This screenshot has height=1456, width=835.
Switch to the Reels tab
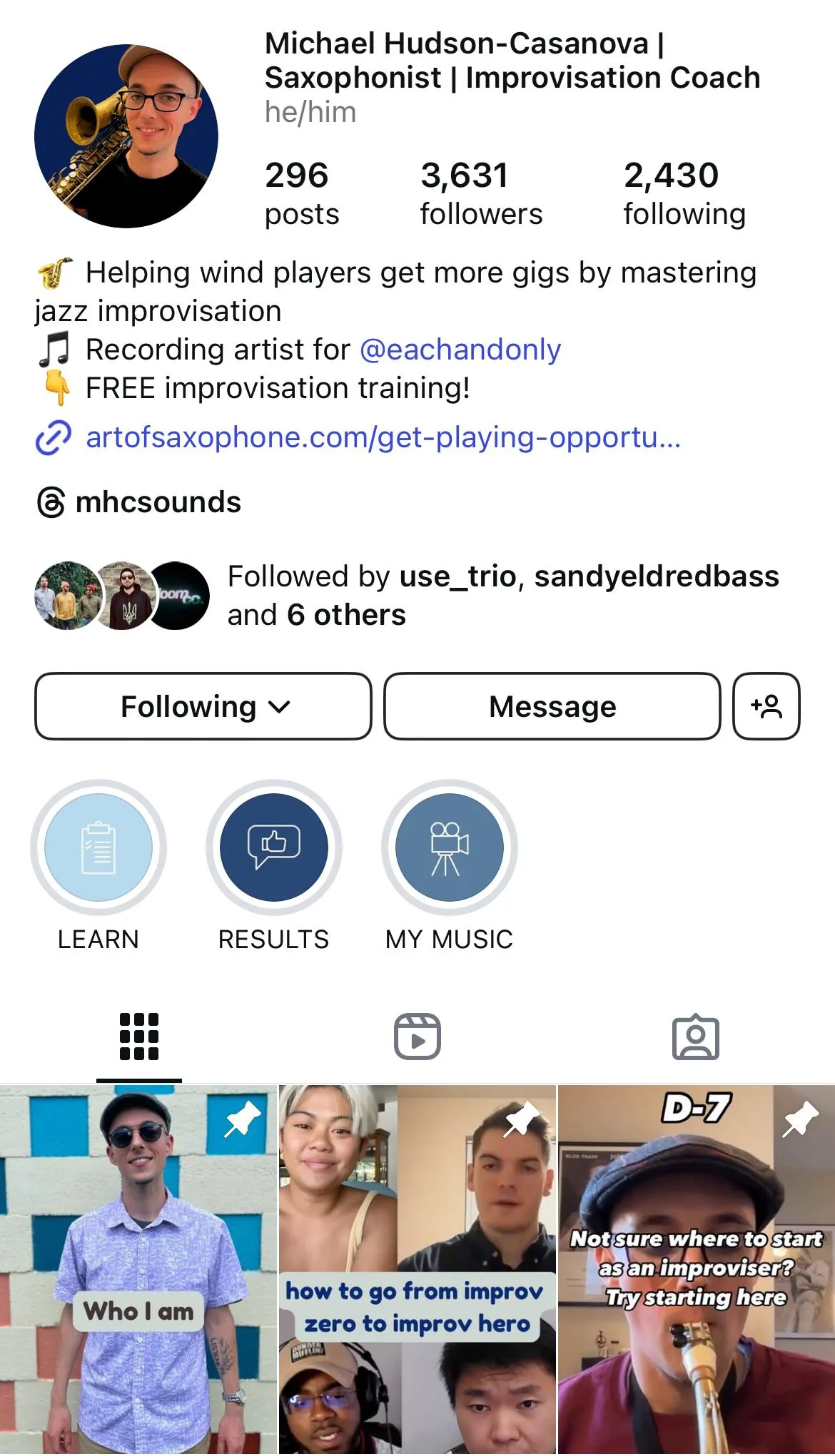tap(417, 1037)
